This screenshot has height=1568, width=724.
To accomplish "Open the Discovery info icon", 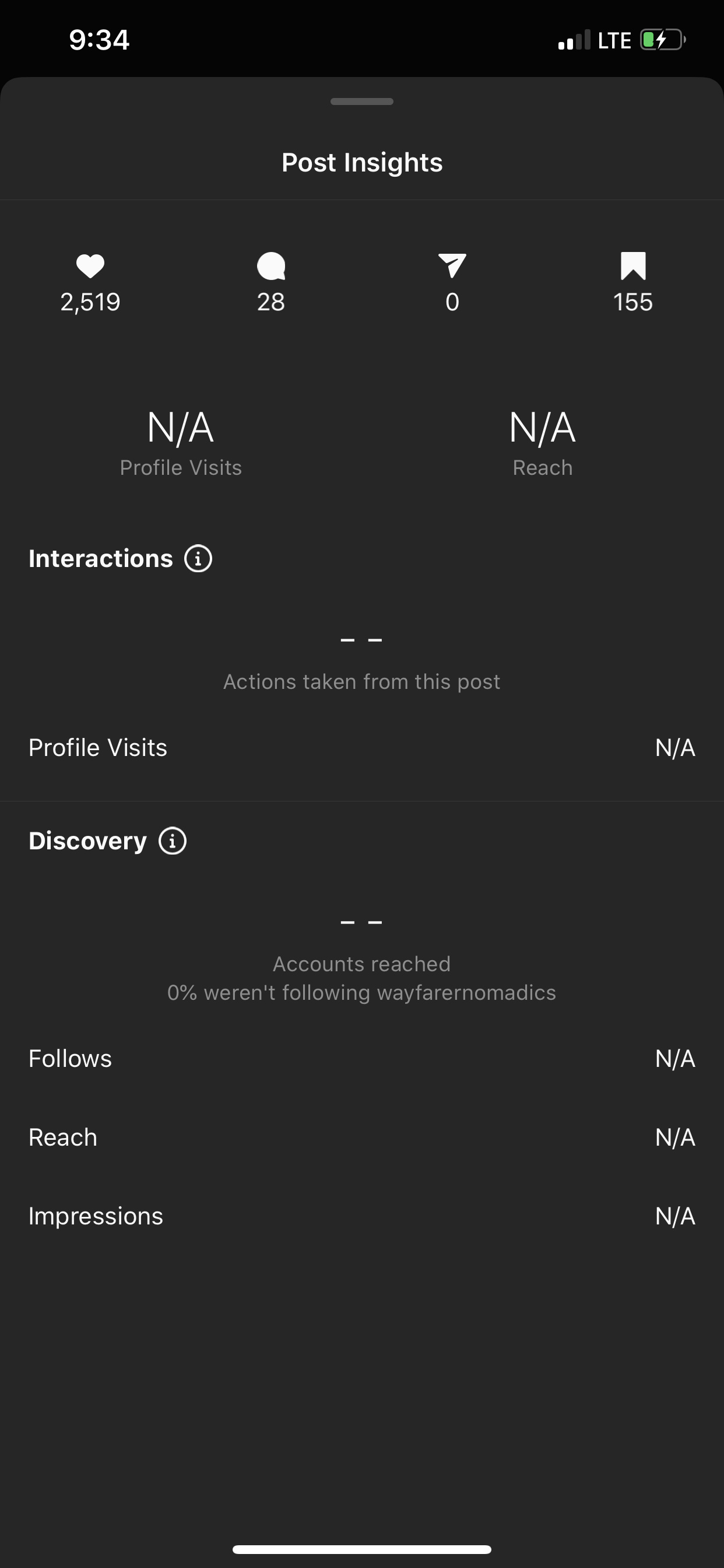I will pyautogui.click(x=173, y=841).
